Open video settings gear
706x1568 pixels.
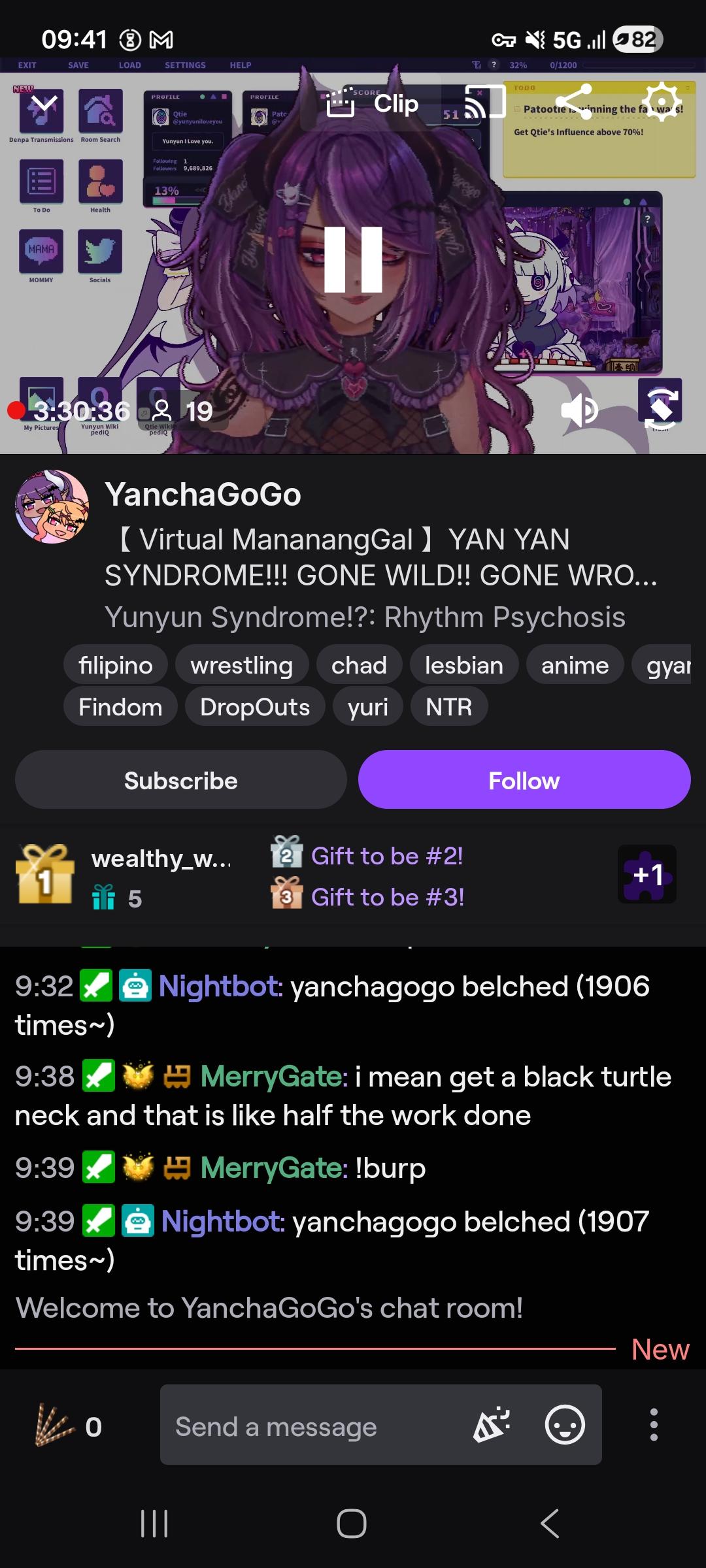[661, 102]
